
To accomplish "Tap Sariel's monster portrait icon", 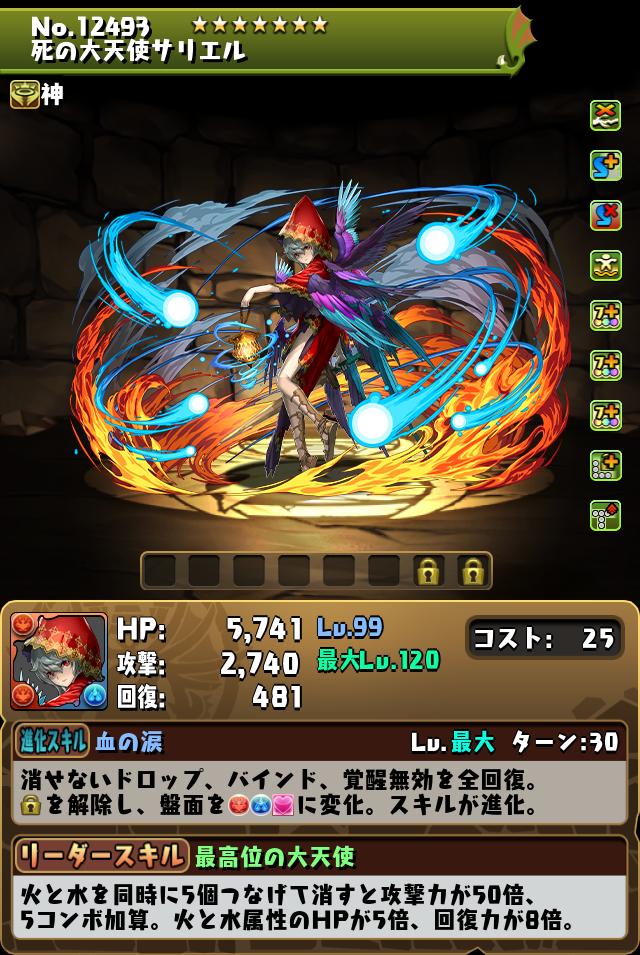I will (x=59, y=661).
